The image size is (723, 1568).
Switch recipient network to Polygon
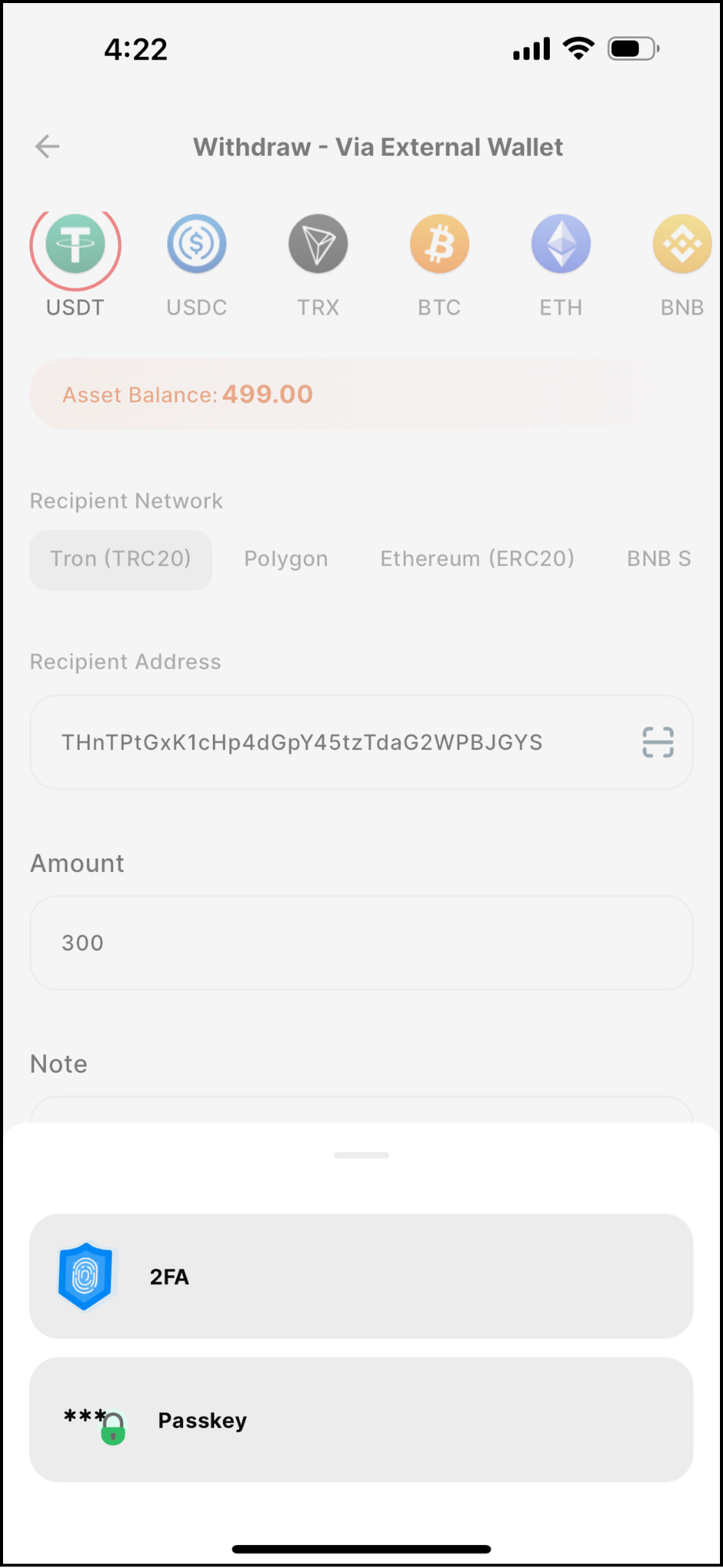286,560
